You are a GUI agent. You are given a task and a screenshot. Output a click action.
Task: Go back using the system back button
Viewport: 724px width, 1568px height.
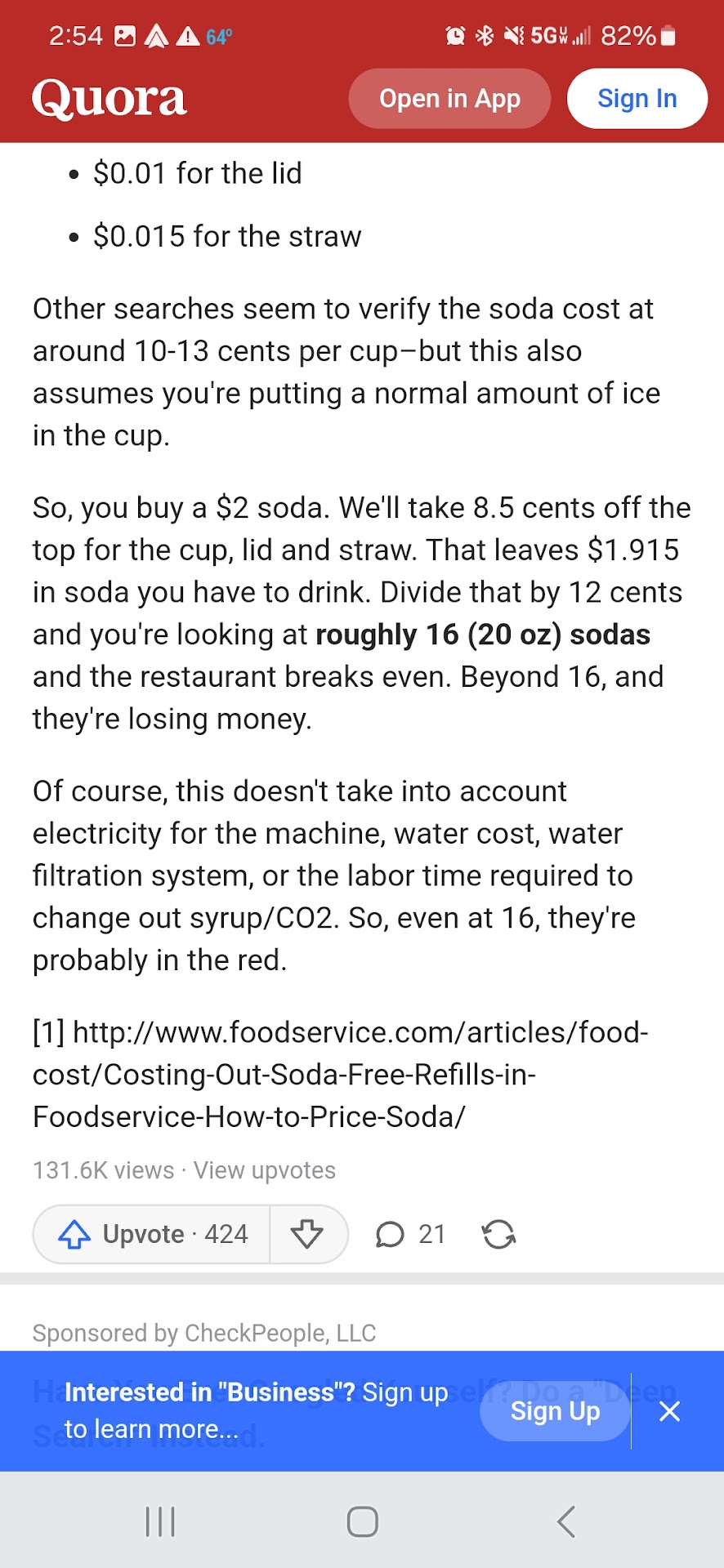click(565, 1521)
